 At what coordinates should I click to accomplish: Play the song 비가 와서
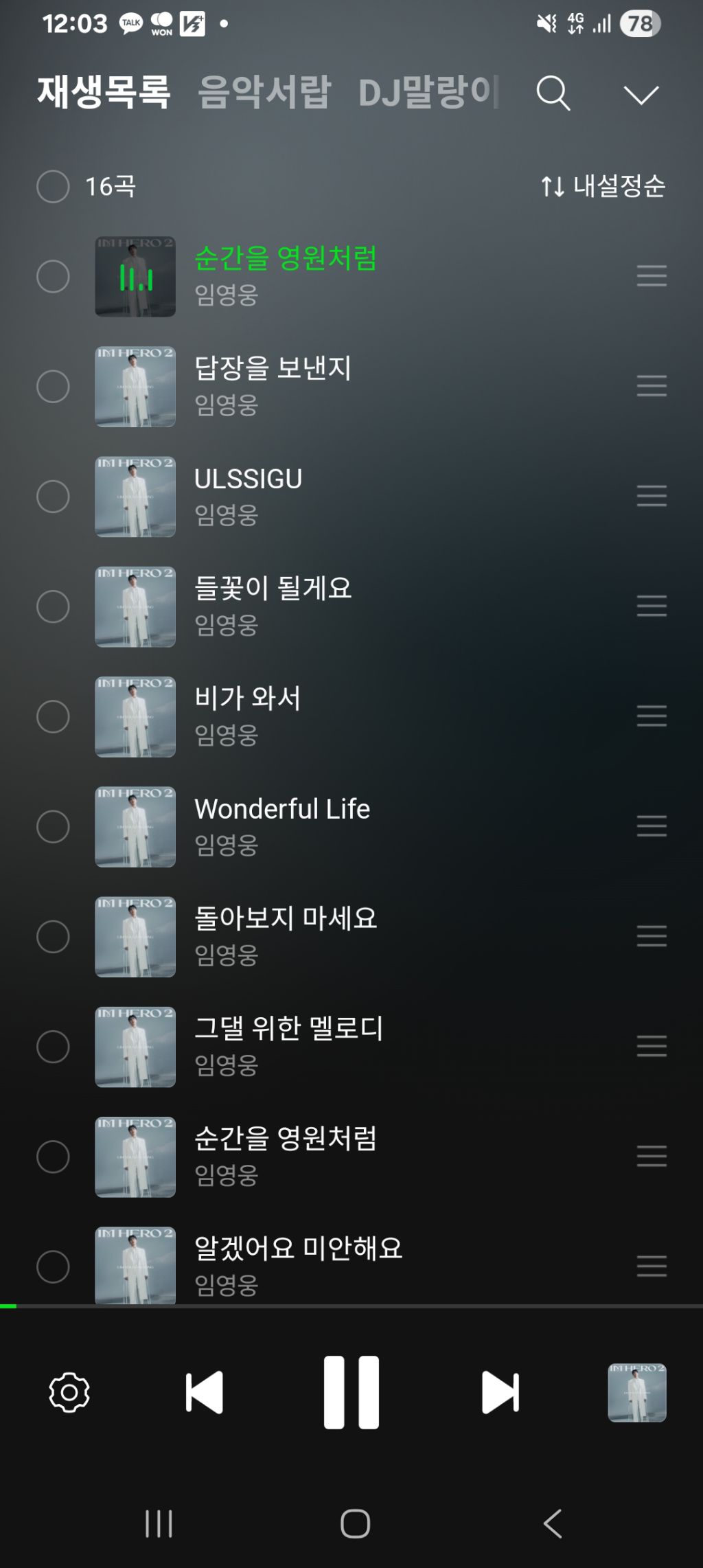[248, 698]
